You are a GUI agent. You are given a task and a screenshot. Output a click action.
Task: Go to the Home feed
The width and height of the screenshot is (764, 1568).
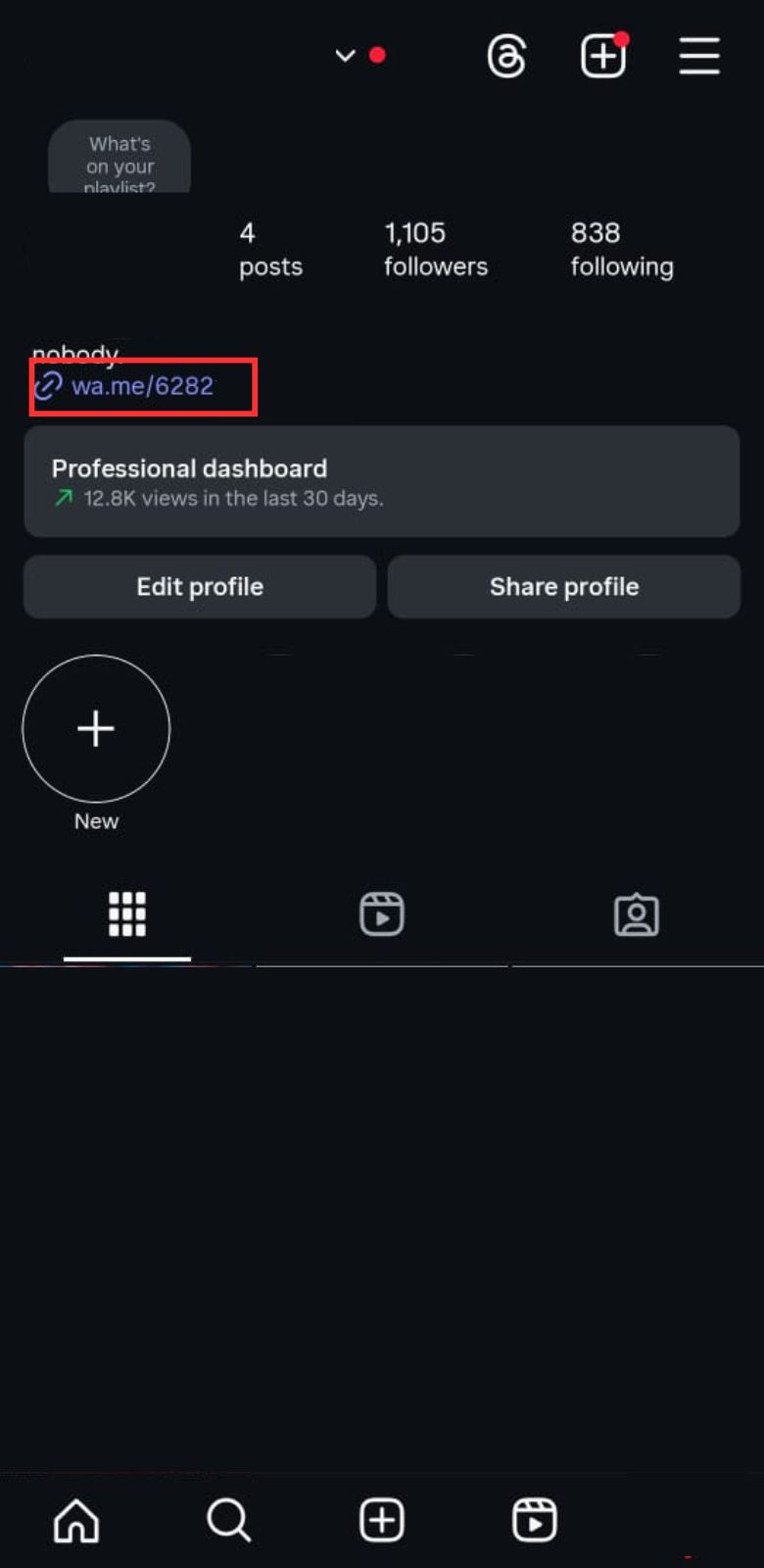pyautogui.click(x=76, y=1521)
